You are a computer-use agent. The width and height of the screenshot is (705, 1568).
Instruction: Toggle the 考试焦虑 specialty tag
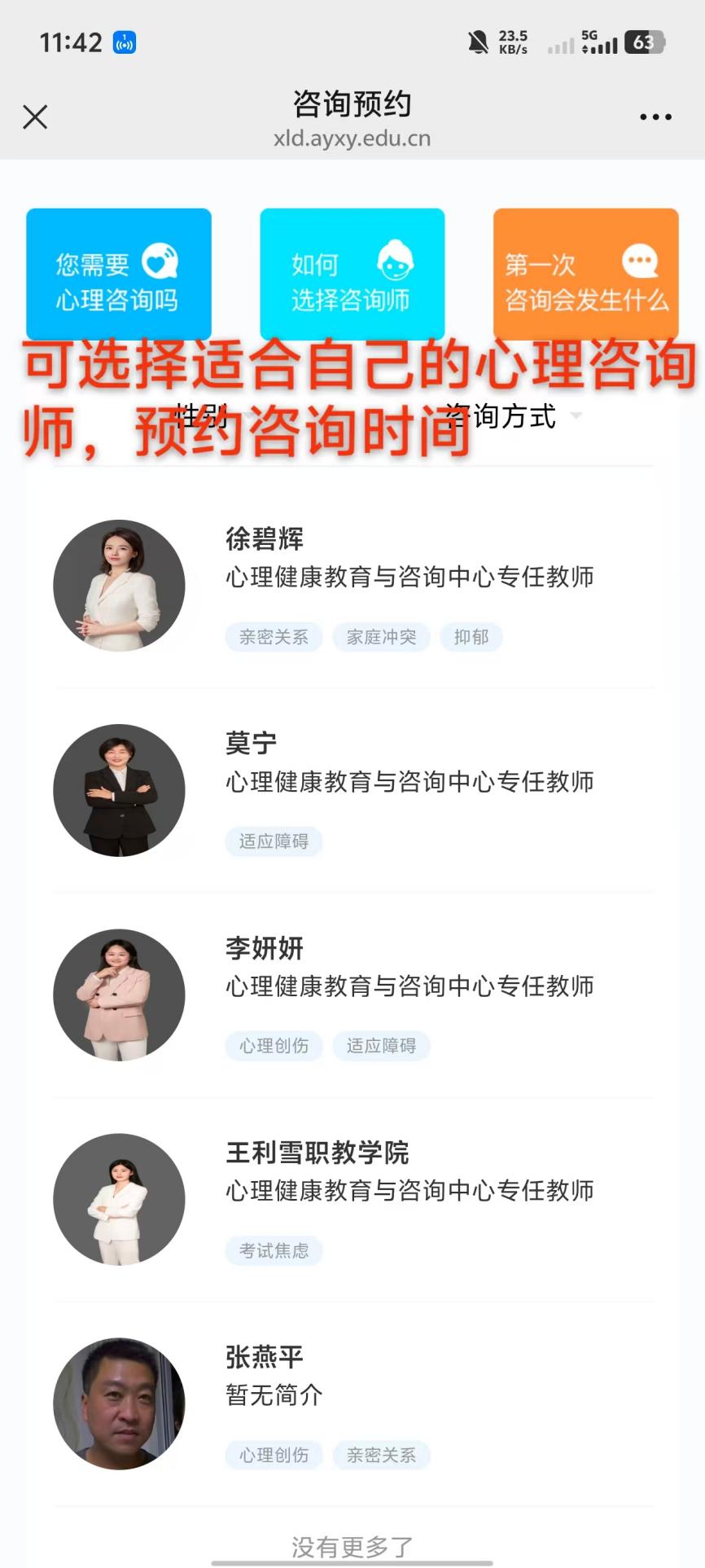(274, 1250)
